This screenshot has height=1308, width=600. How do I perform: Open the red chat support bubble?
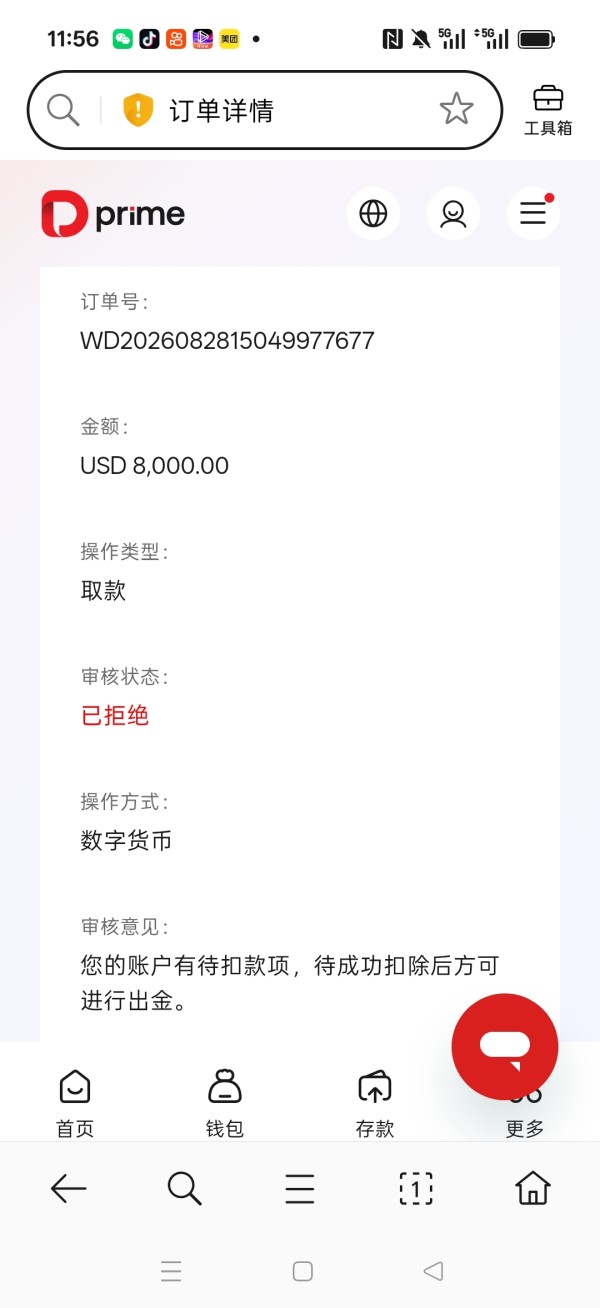pyautogui.click(x=505, y=1047)
